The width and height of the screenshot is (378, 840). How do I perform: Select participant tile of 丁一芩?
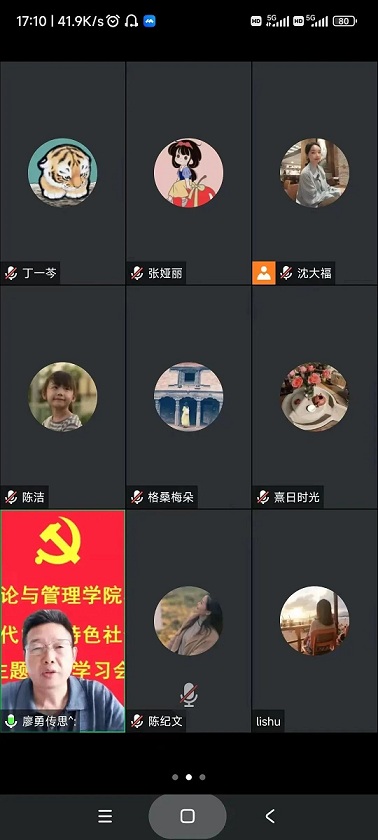click(63, 173)
